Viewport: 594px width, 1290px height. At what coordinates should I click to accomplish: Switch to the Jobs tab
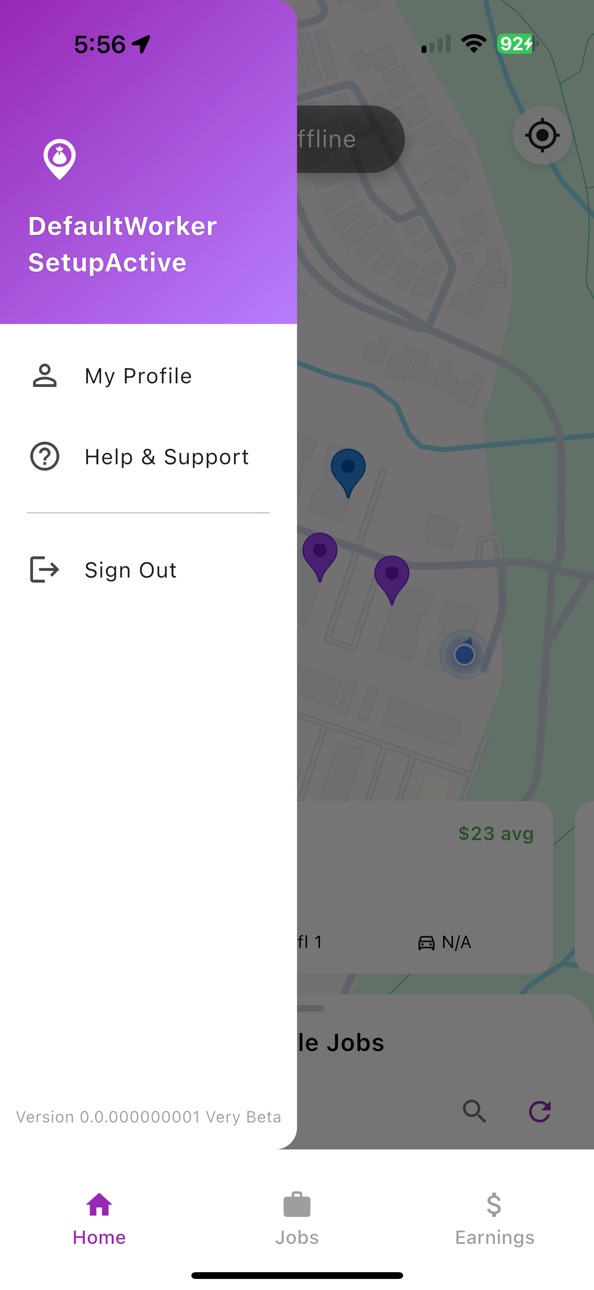pyautogui.click(x=297, y=1218)
